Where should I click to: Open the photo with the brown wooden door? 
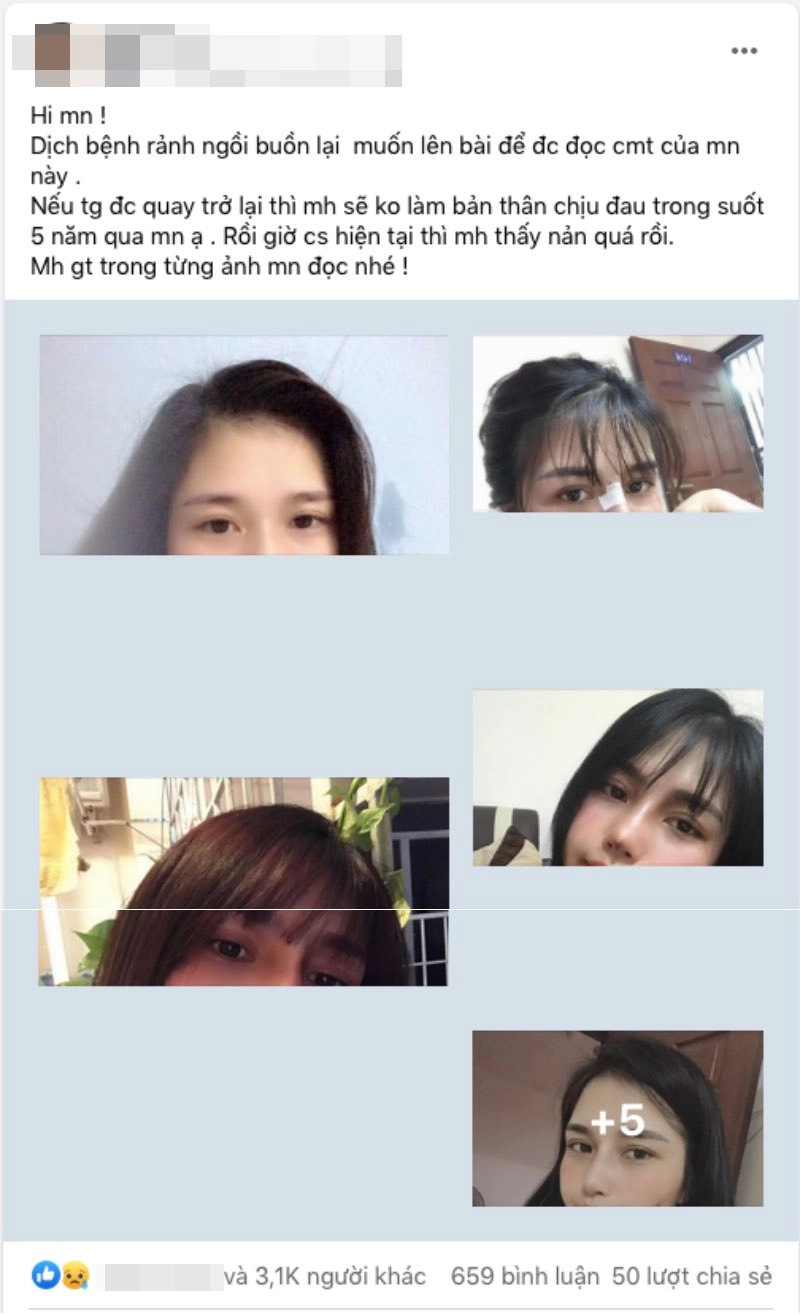point(618,423)
